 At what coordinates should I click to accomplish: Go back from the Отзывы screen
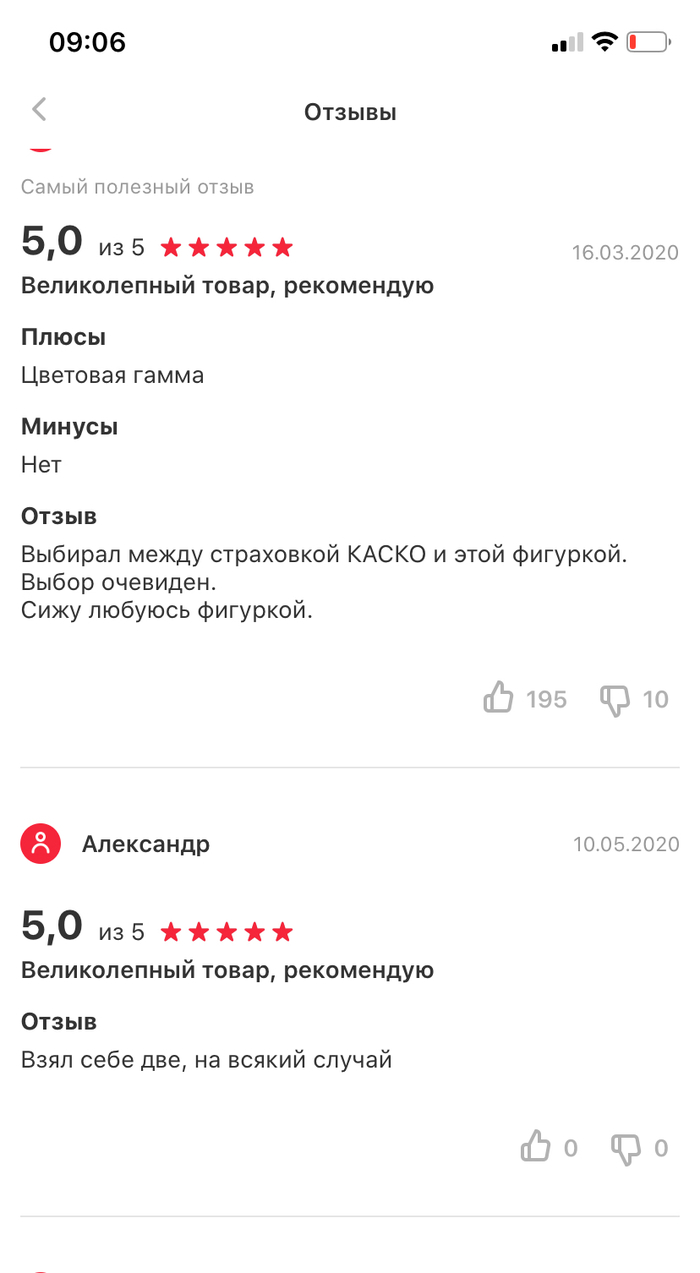tap(40, 110)
